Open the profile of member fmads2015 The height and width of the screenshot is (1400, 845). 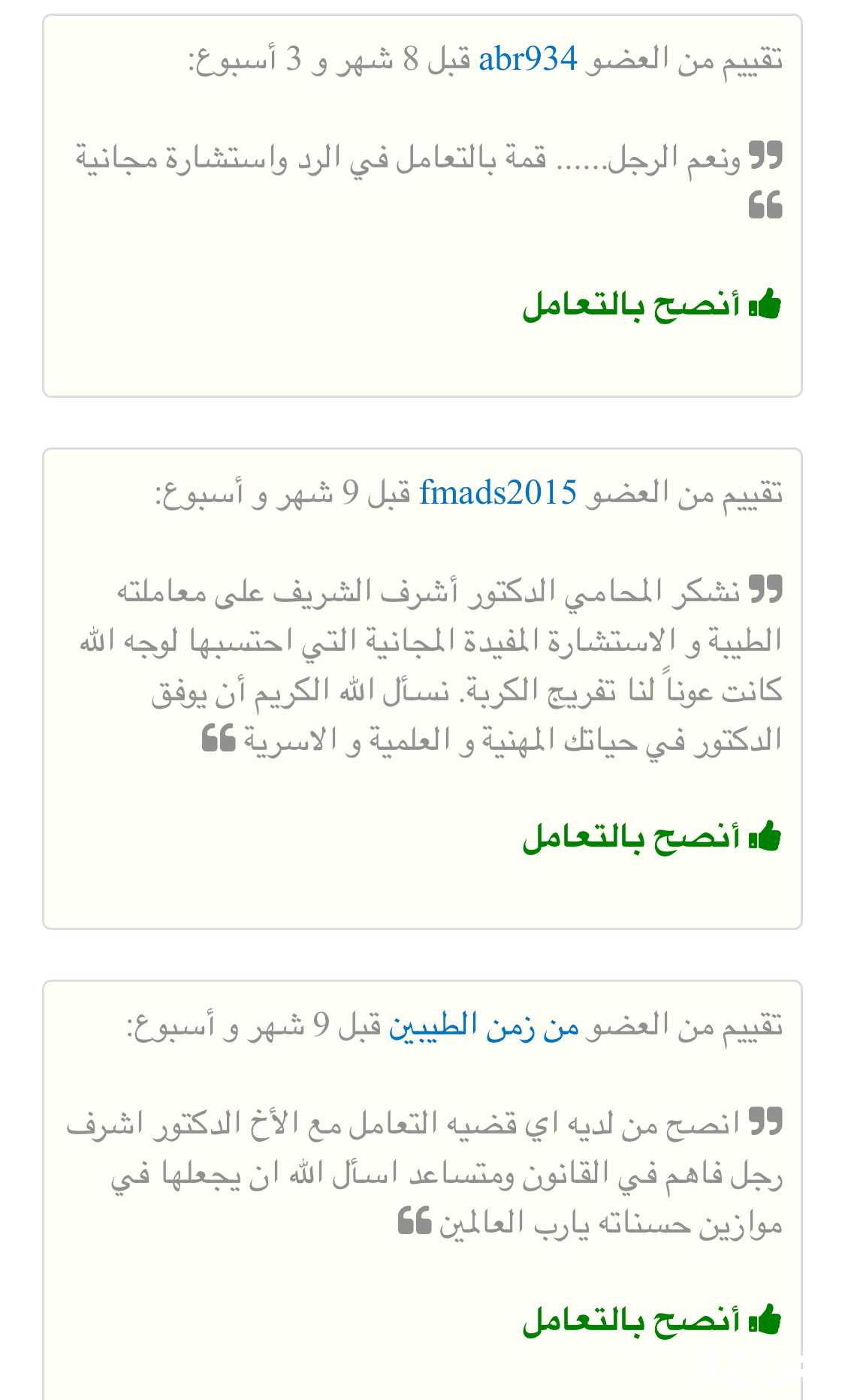point(498,492)
